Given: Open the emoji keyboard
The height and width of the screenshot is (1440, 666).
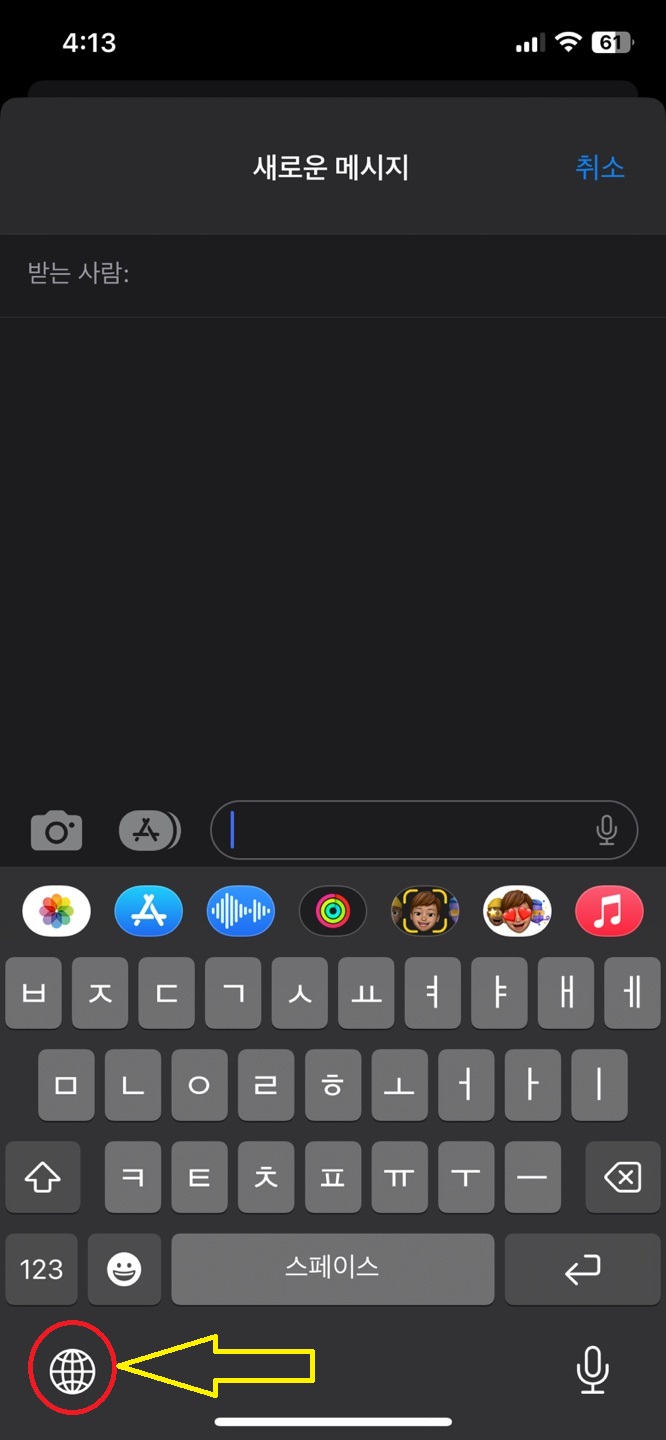Looking at the screenshot, I should (125, 1269).
